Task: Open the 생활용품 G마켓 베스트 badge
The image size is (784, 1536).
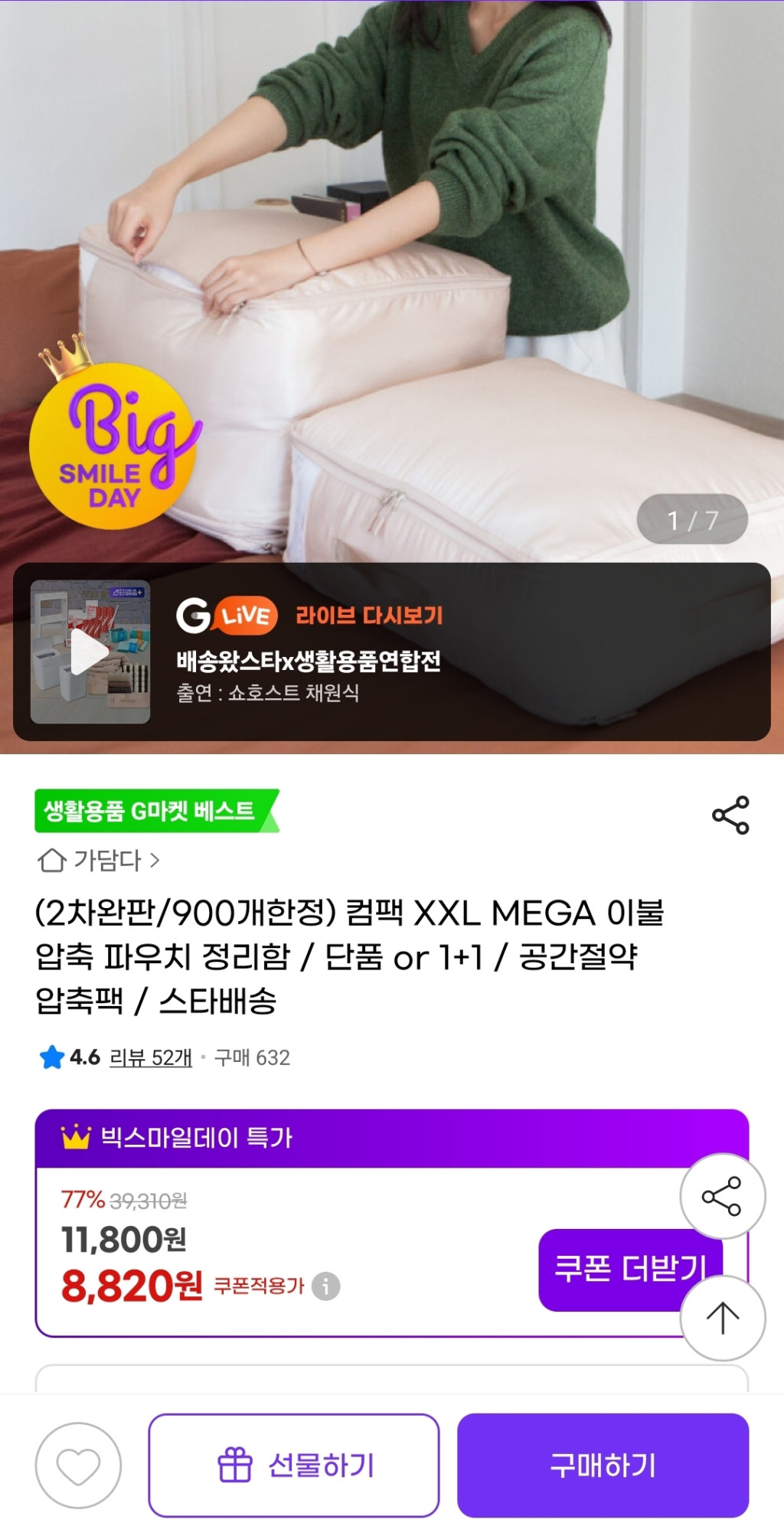Action: point(152,811)
